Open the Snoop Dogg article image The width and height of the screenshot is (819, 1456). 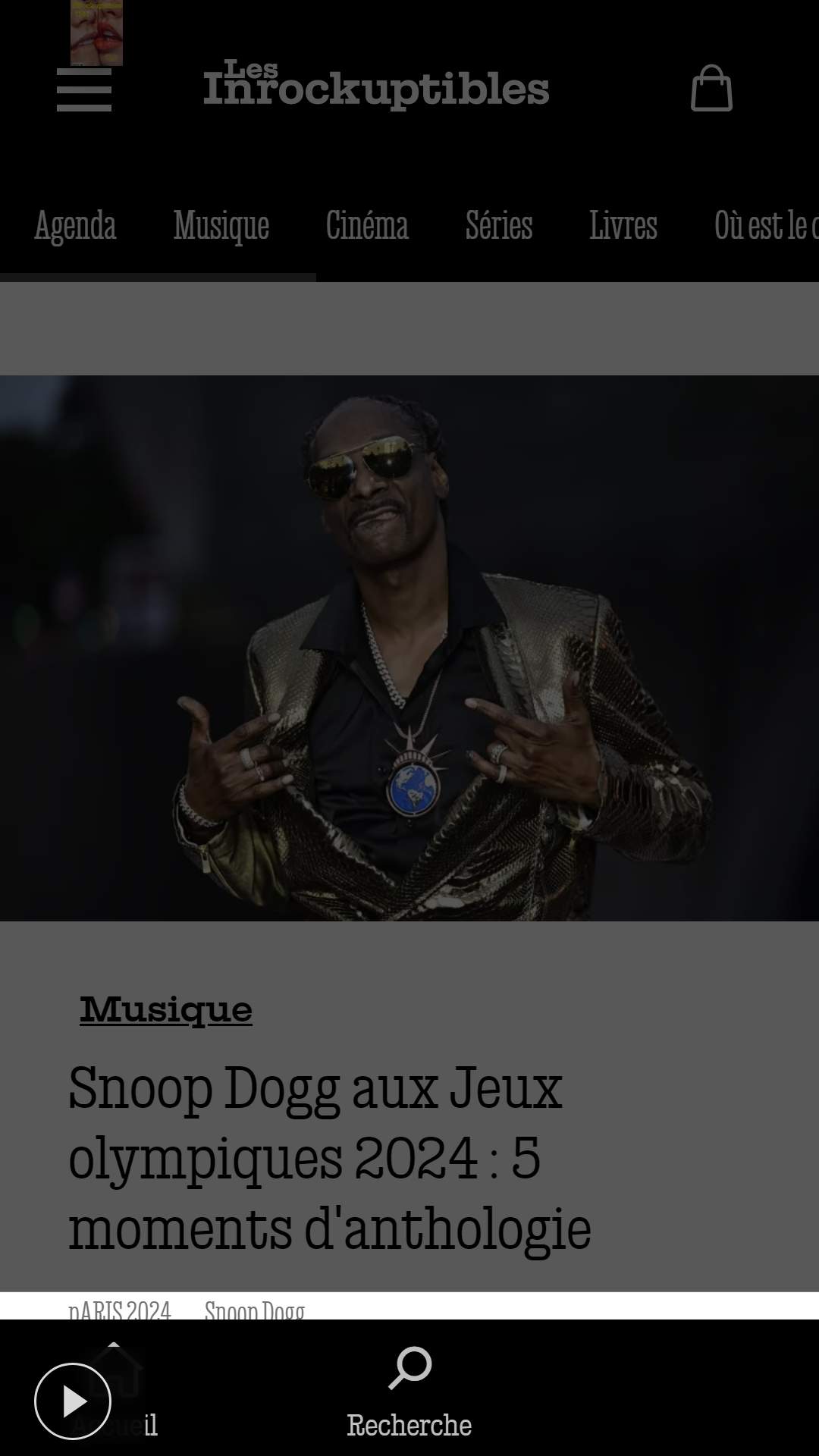[409, 648]
